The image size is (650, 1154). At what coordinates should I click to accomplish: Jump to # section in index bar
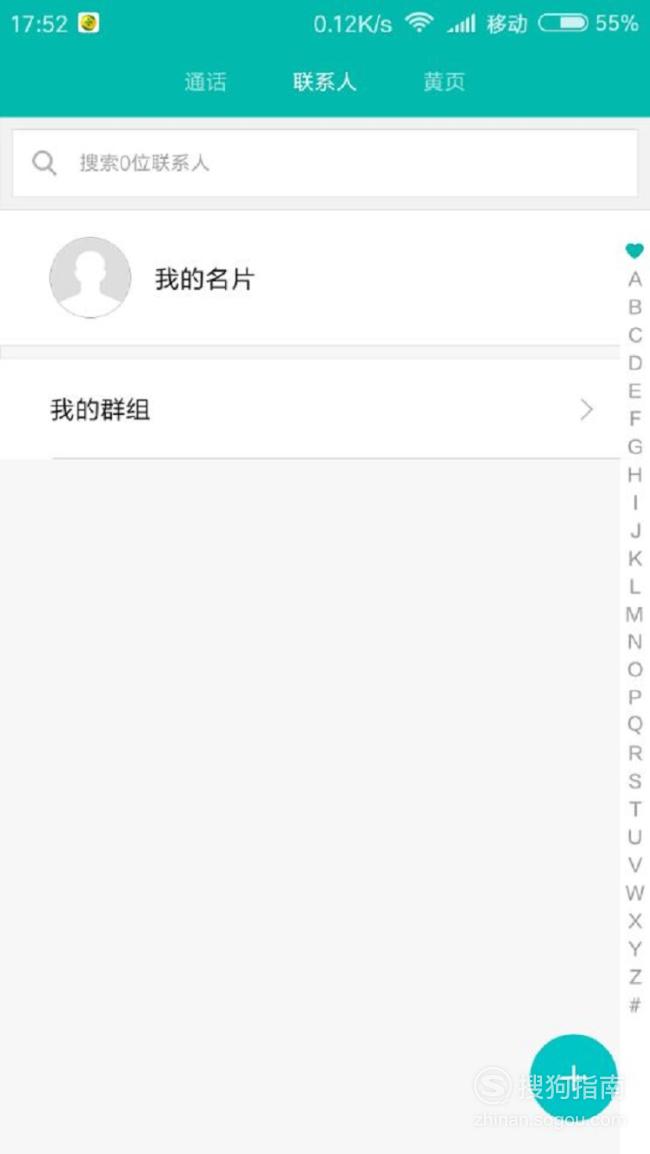[x=635, y=1005]
